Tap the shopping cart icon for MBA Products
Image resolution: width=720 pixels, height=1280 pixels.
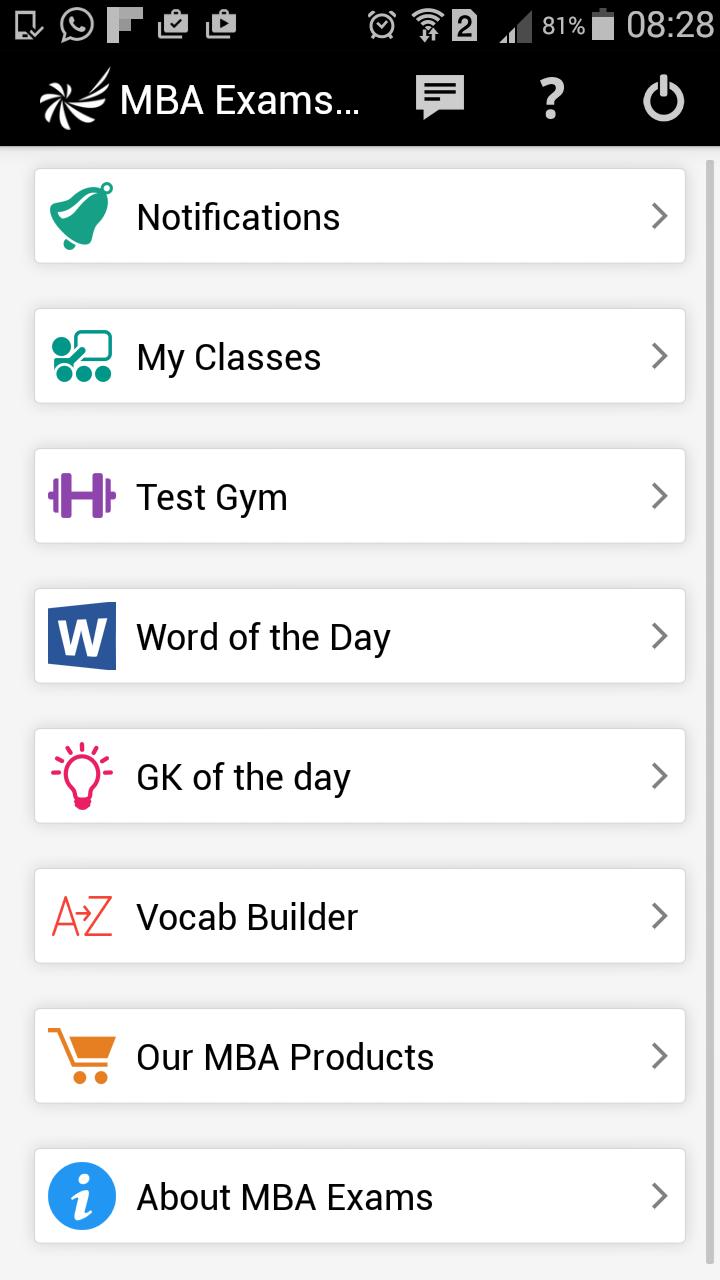[80, 1055]
